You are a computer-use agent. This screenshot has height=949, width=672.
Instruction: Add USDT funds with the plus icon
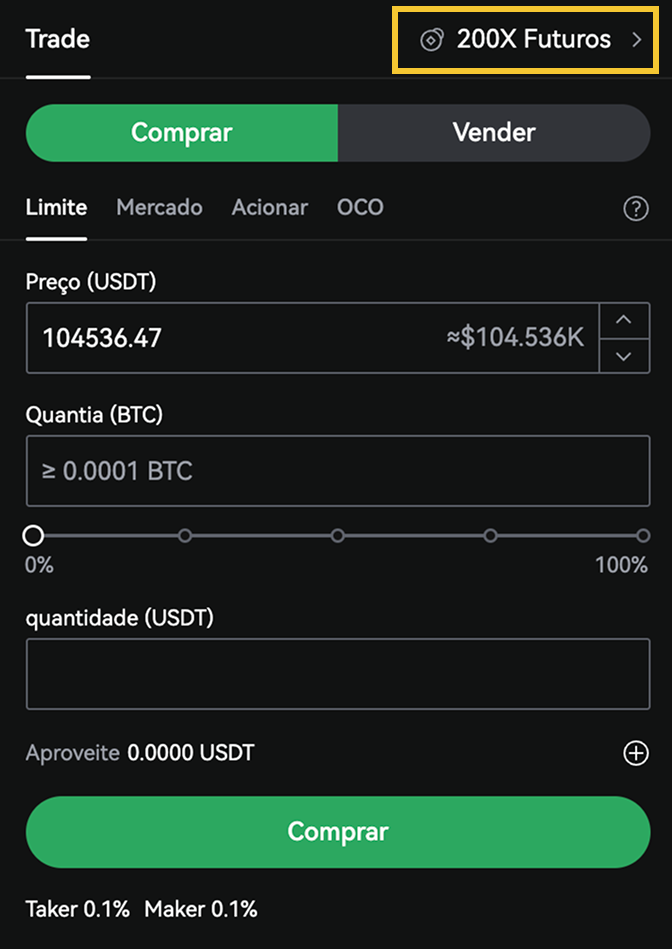click(636, 754)
